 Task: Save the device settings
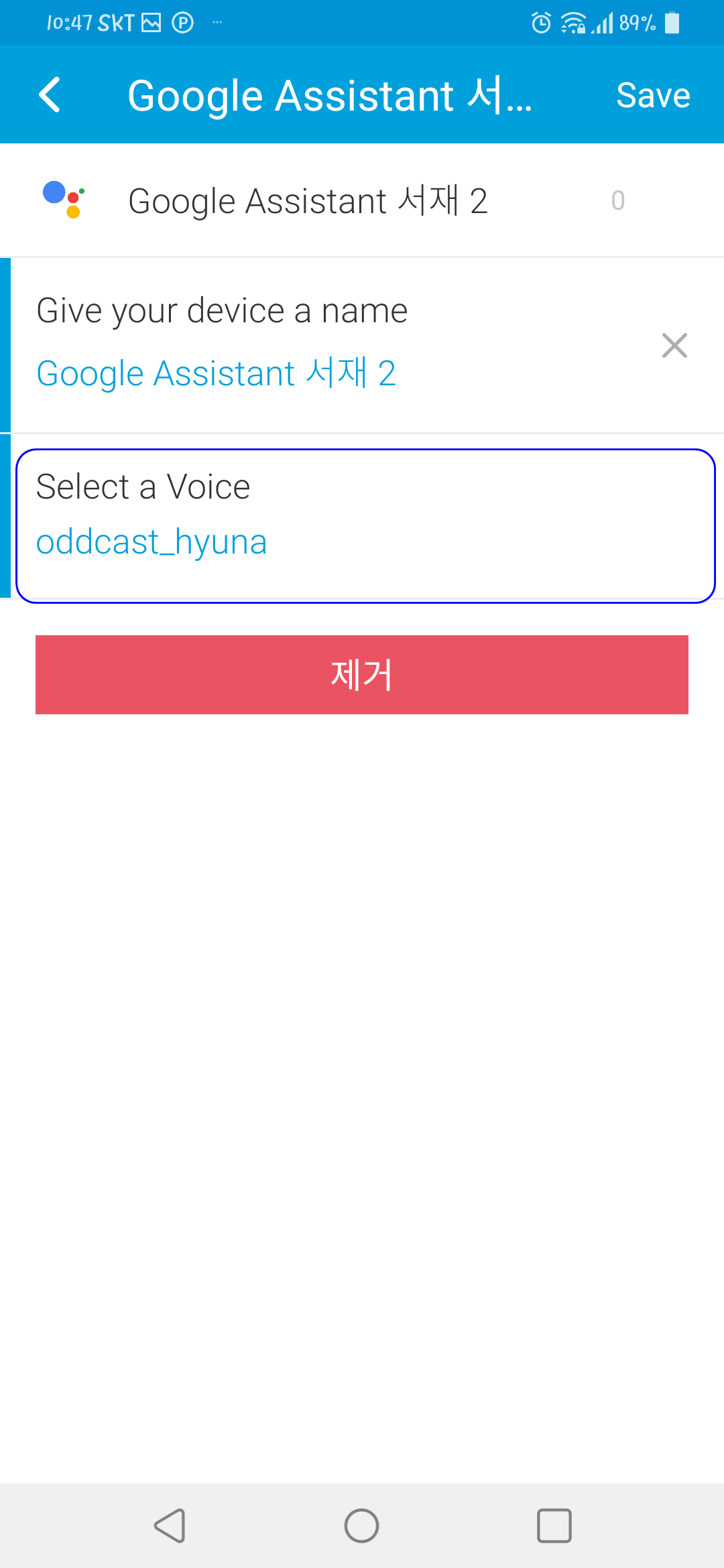(652, 94)
